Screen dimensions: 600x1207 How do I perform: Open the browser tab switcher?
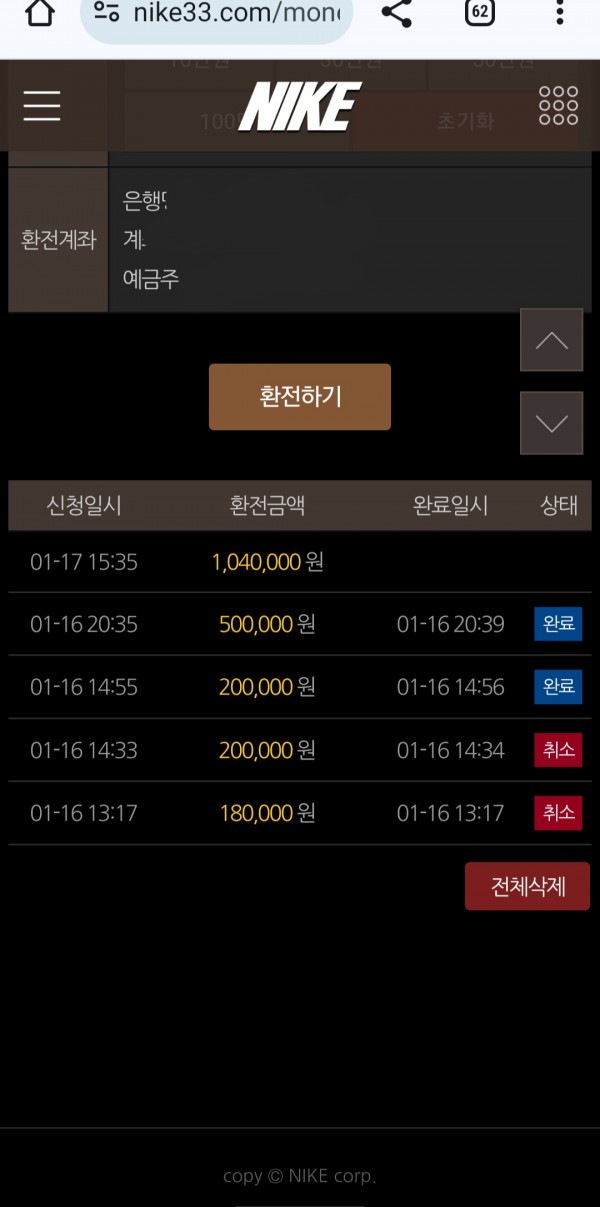pos(480,13)
